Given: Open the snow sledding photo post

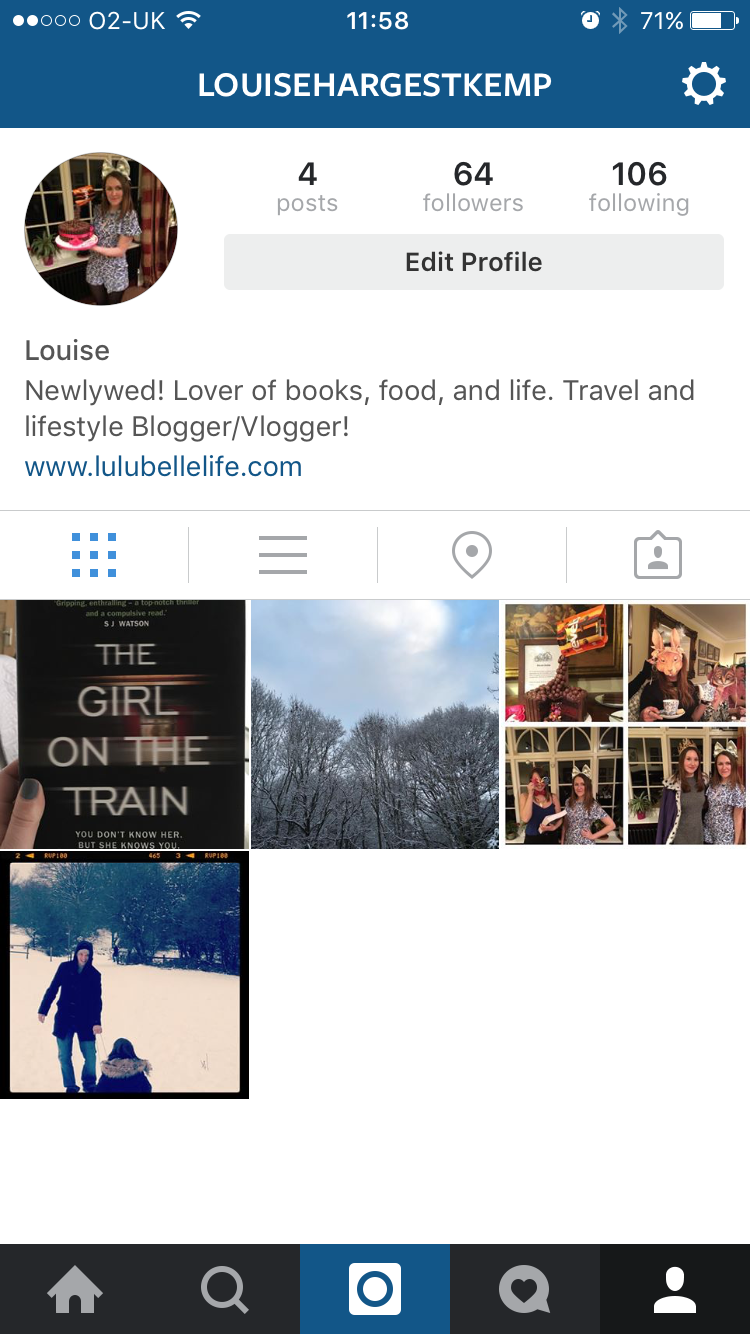Looking at the screenshot, I should 124,975.
